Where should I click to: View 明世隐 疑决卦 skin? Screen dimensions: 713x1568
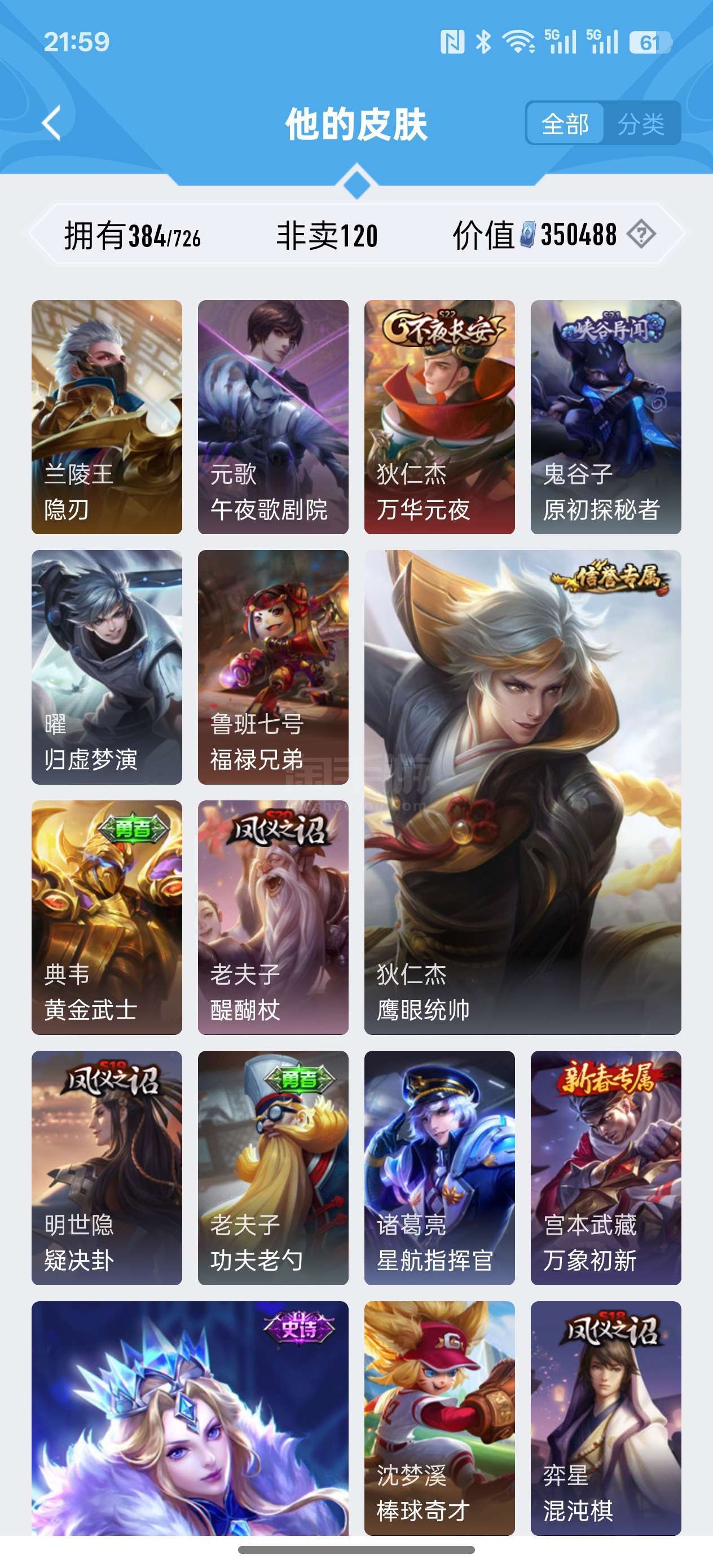(107, 1168)
